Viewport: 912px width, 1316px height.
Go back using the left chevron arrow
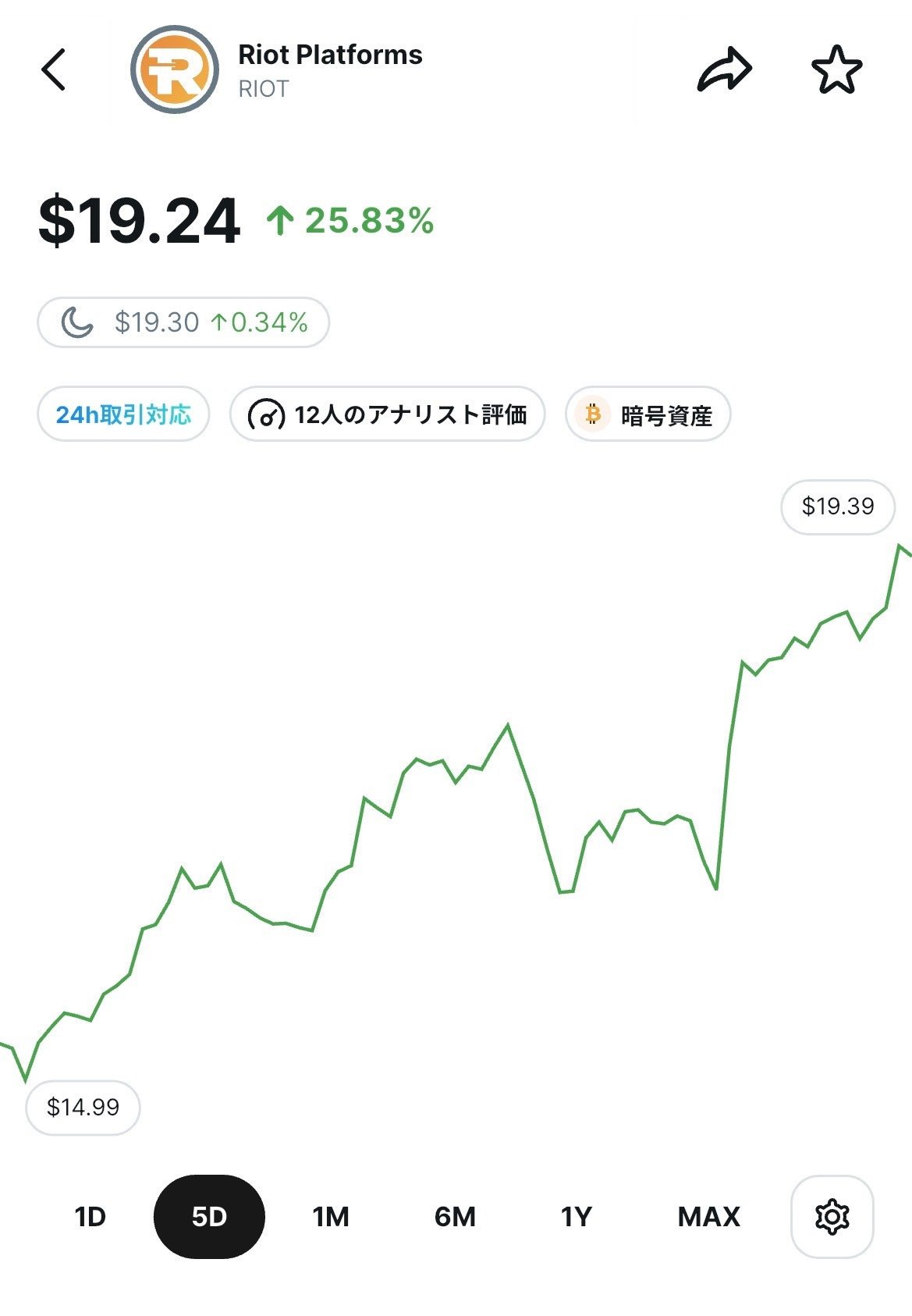(x=53, y=69)
